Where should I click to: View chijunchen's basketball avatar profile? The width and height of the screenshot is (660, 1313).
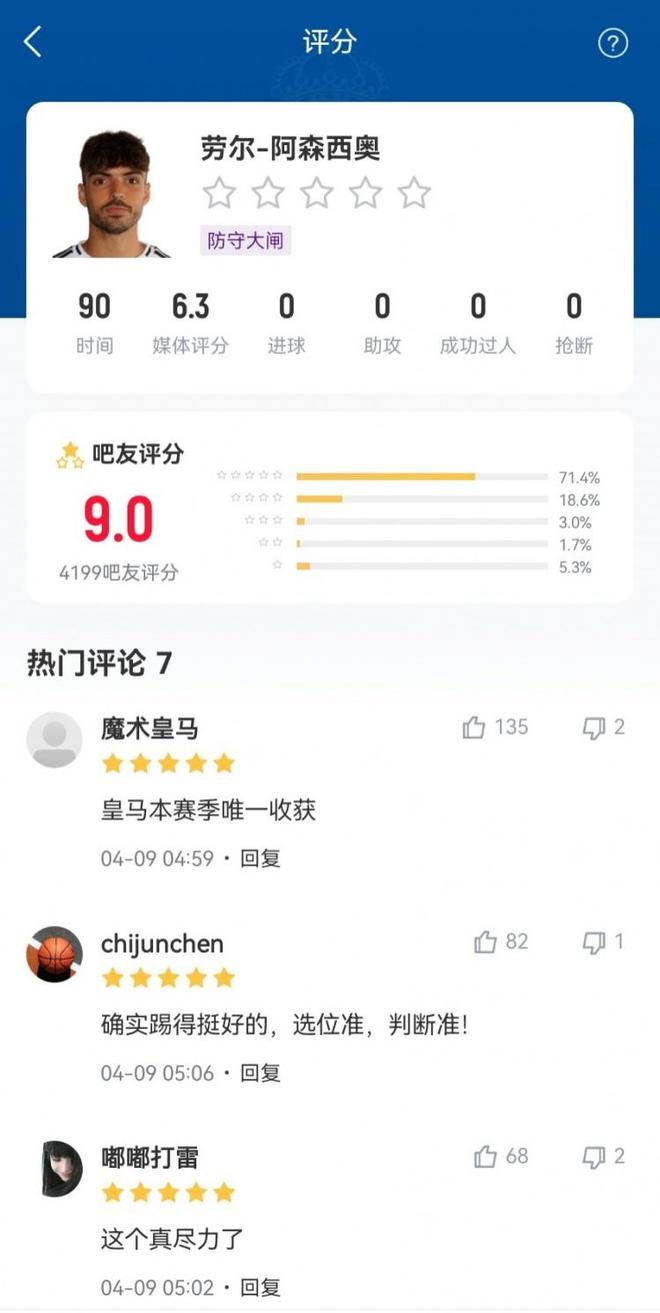[x=54, y=954]
